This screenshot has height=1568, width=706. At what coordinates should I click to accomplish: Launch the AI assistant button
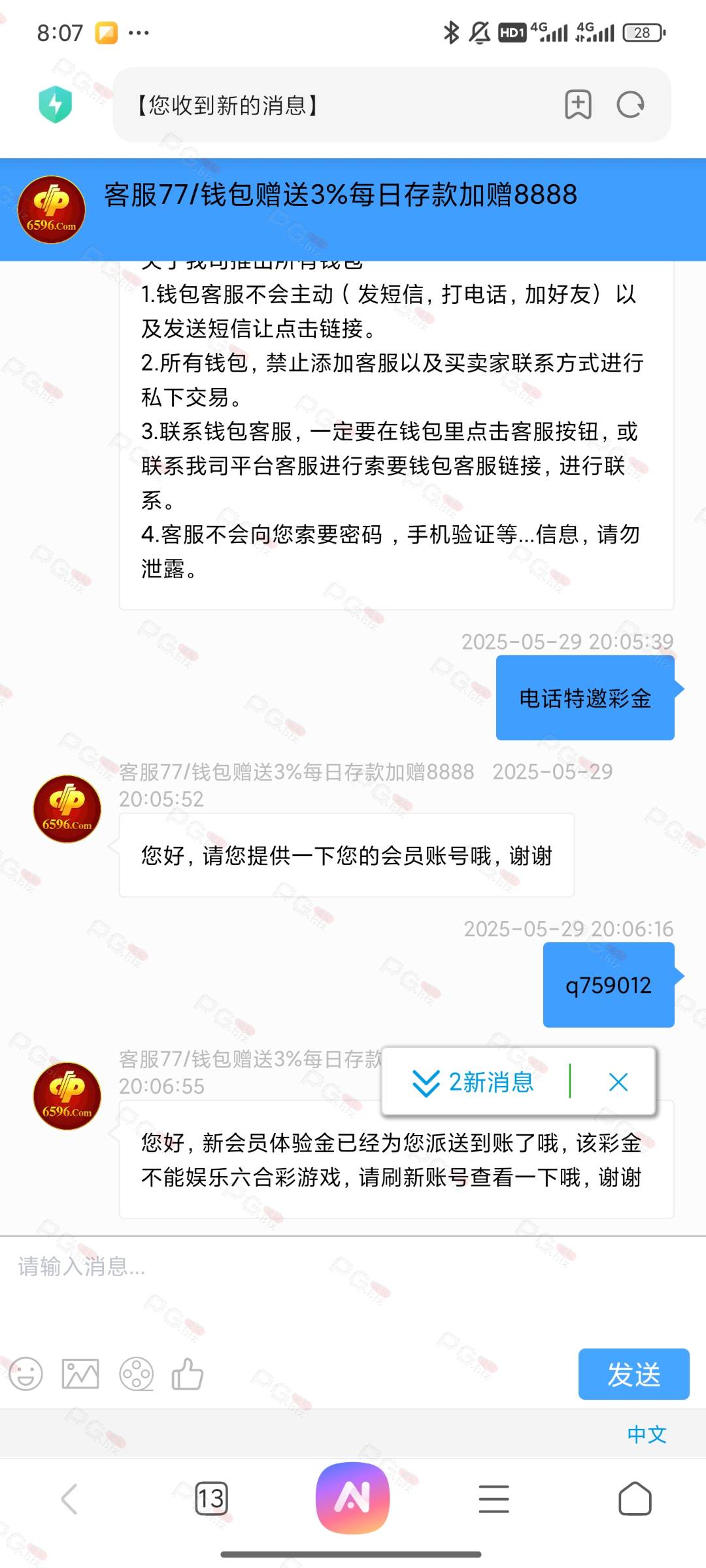tap(353, 1498)
